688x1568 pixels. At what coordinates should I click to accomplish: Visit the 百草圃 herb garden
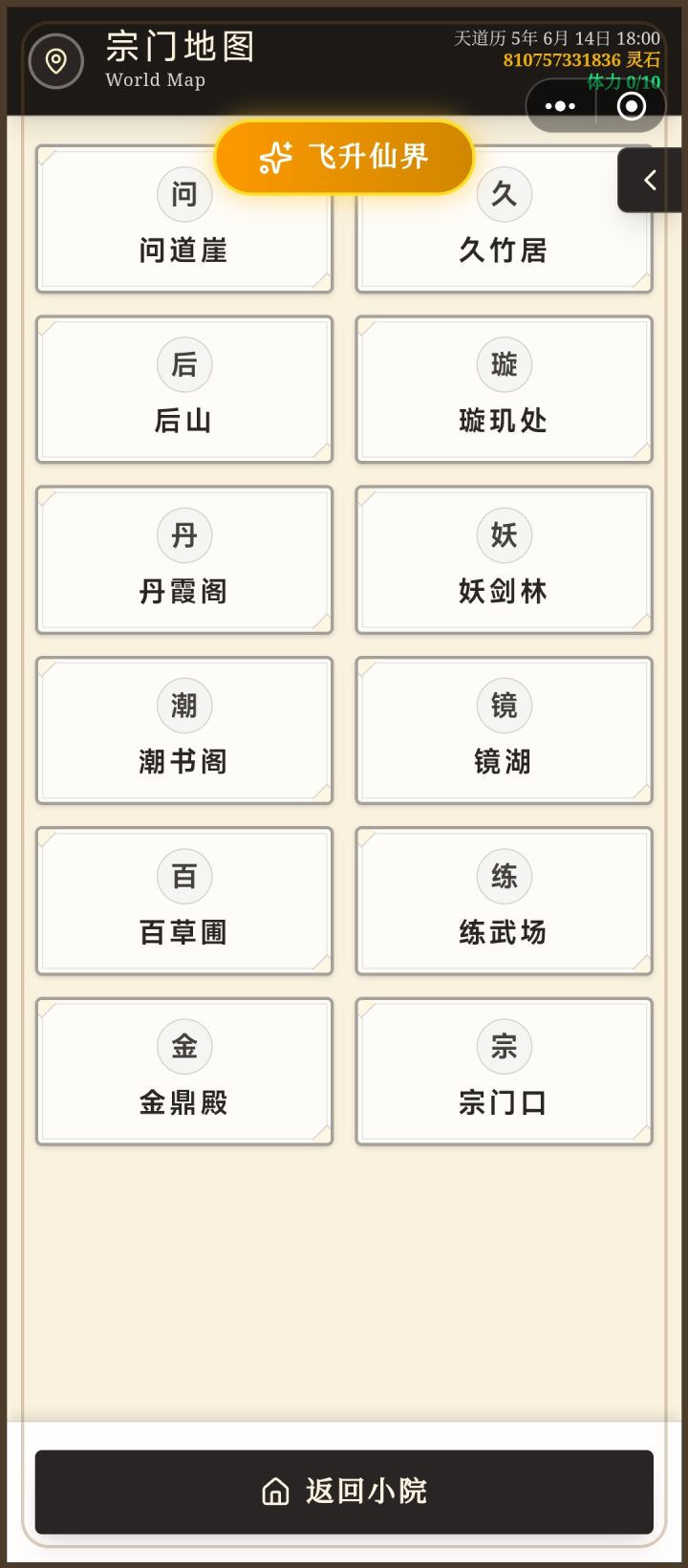point(183,900)
